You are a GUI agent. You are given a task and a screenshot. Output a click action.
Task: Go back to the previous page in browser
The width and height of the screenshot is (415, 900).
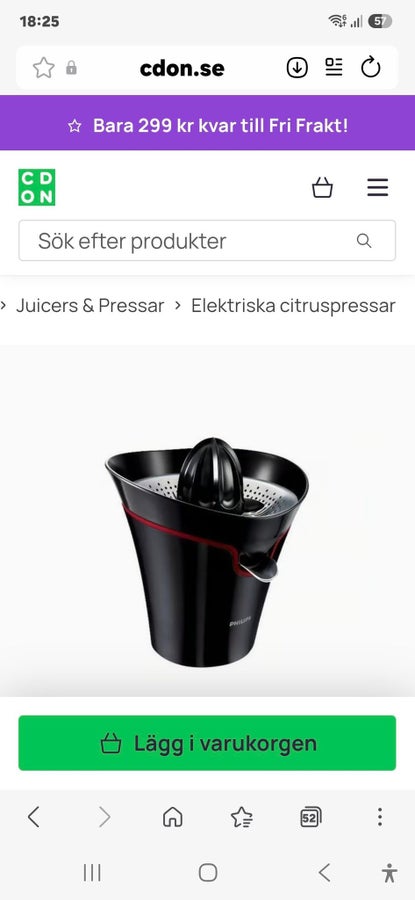click(34, 816)
